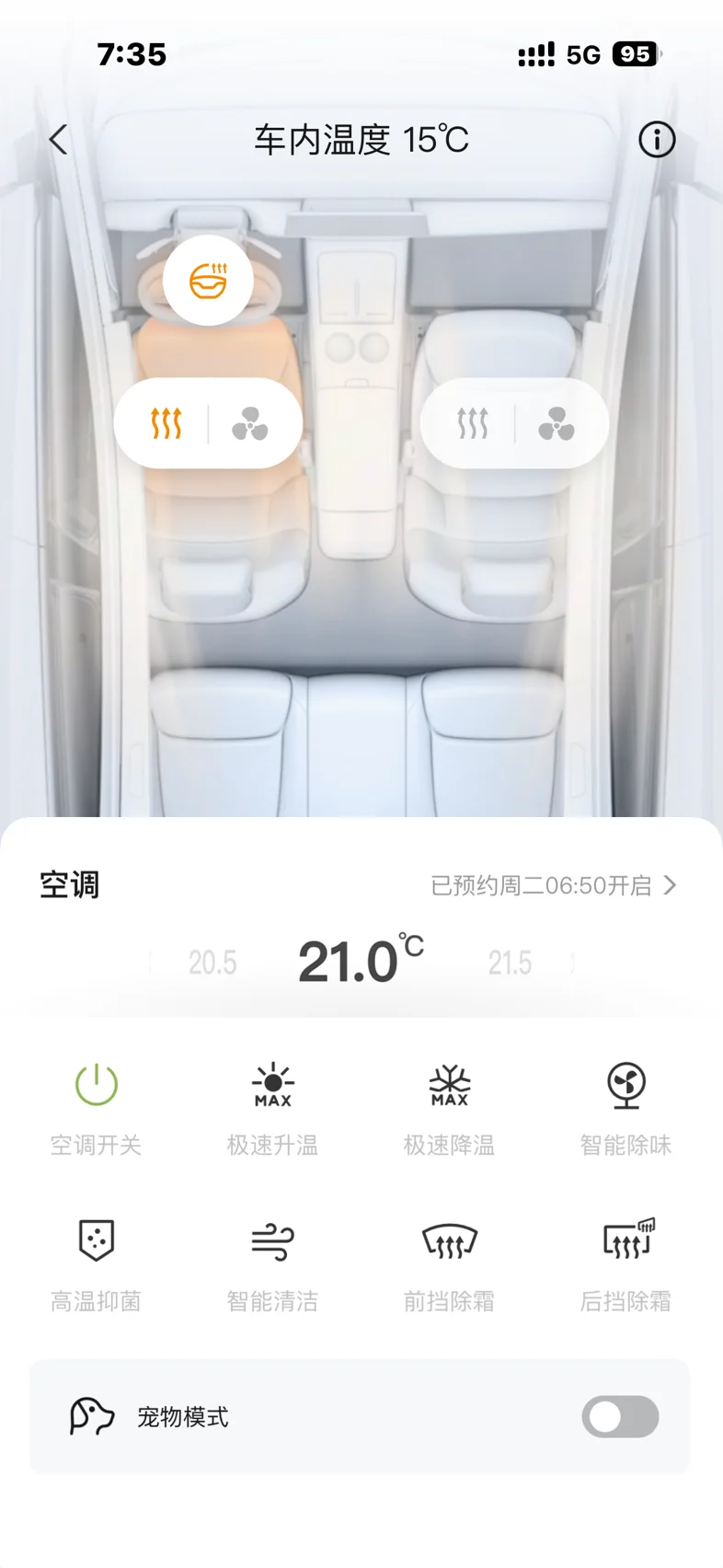Enable passenger seat ventilation fan
723x1568 pixels.
tap(557, 423)
